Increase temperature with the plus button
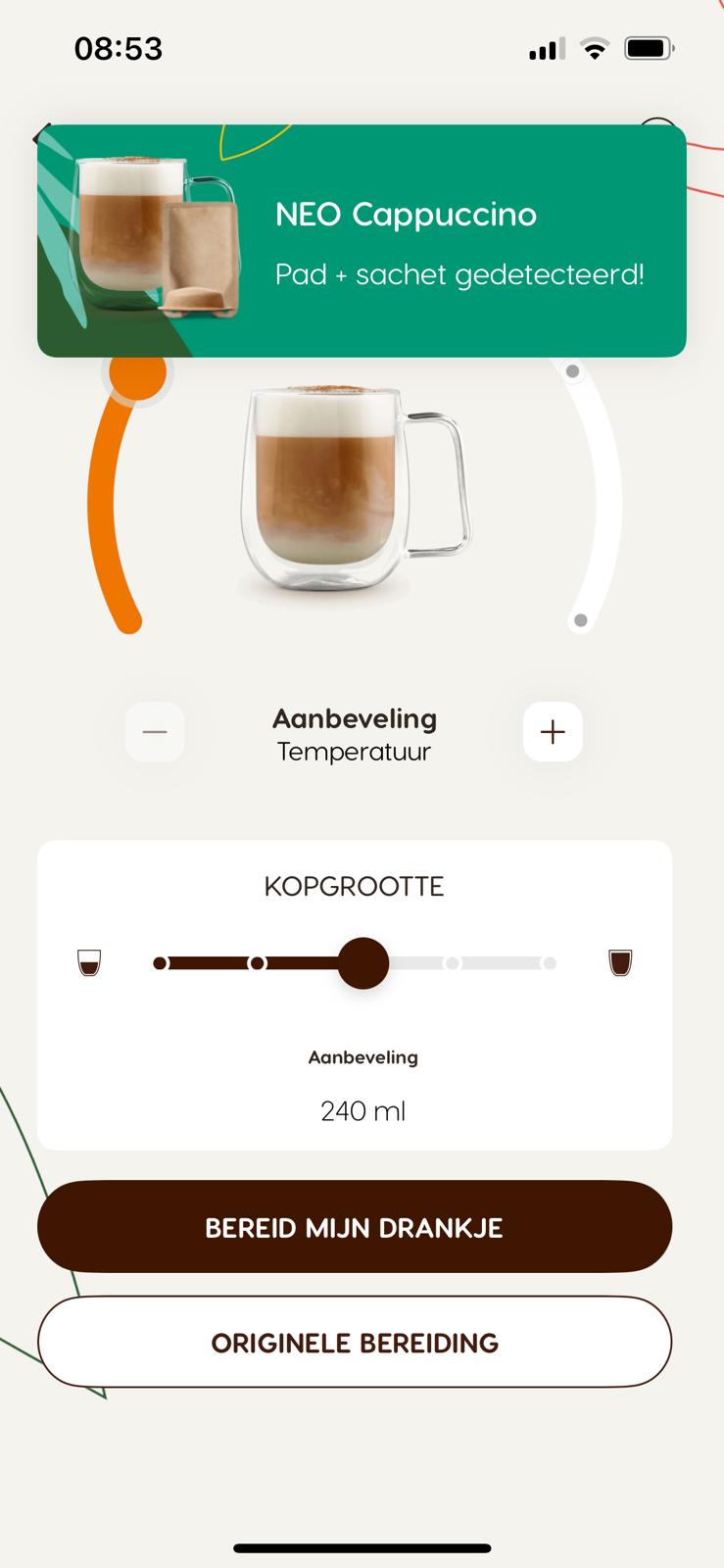The image size is (724, 1568). [553, 732]
